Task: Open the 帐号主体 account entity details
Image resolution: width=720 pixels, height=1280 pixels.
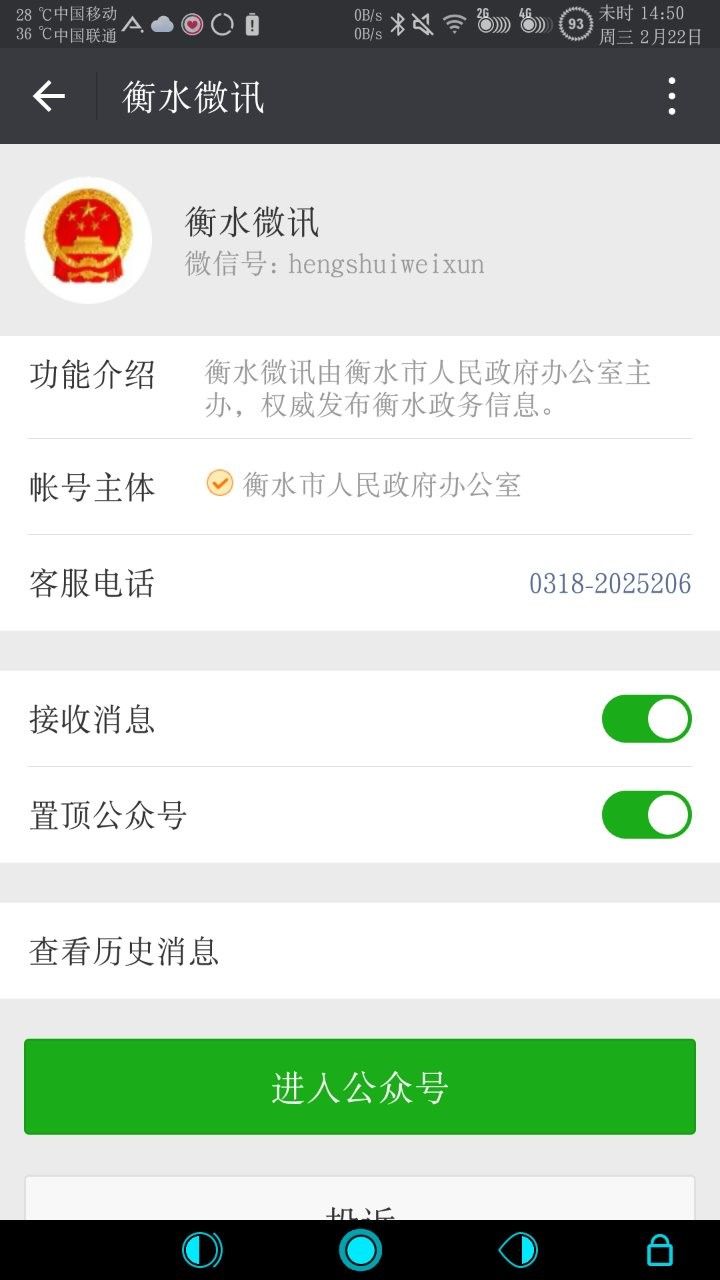Action: (360, 486)
